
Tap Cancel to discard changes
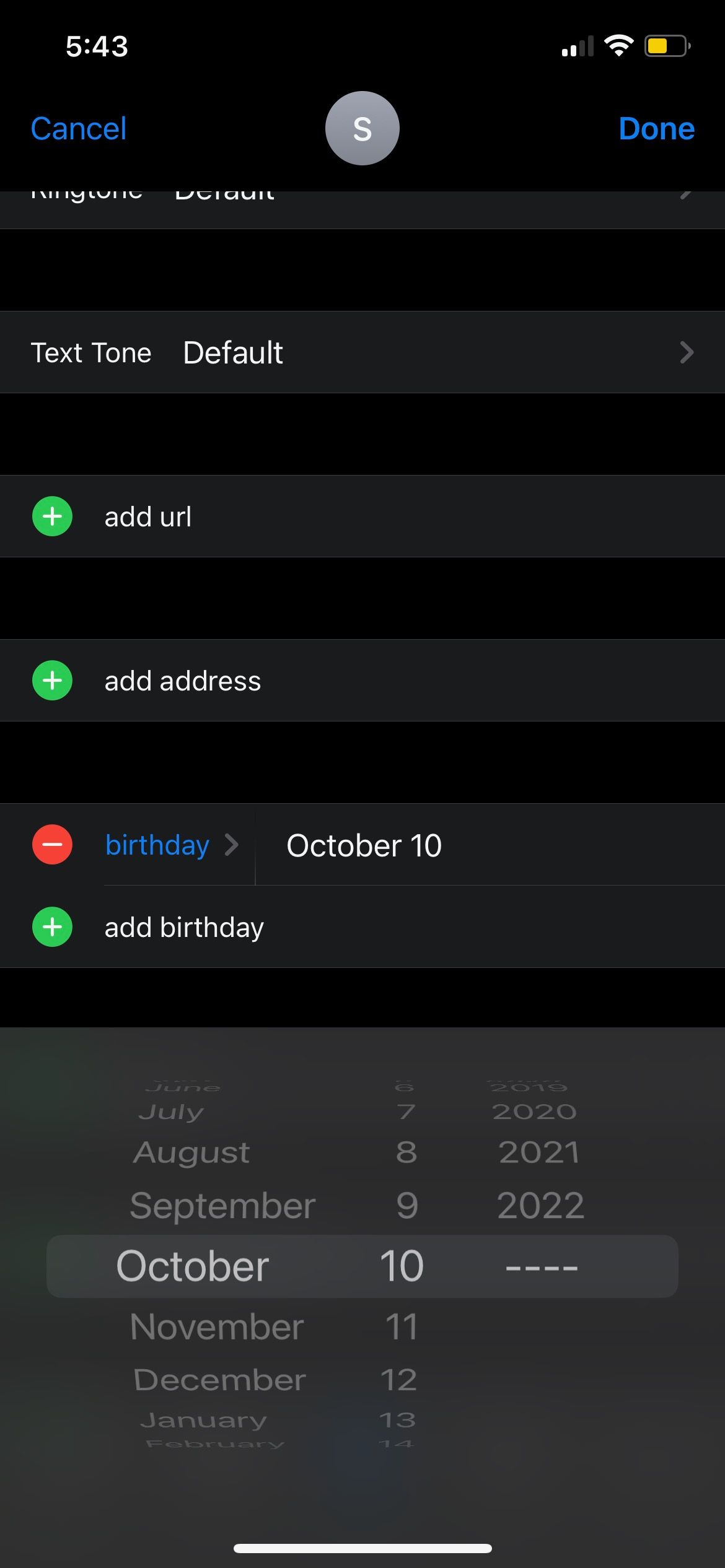79,129
